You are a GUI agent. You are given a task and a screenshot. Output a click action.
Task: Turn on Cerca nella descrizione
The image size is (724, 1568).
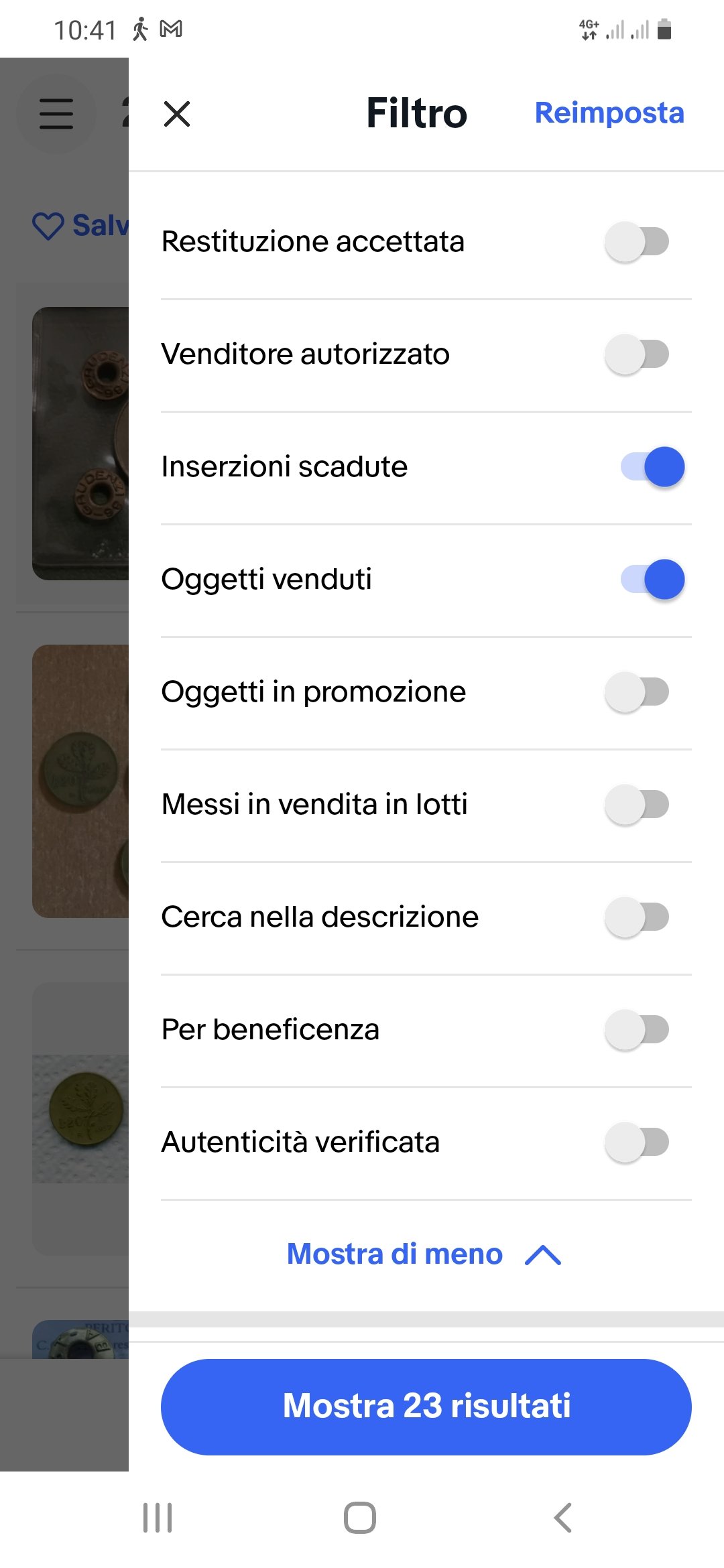click(637, 917)
